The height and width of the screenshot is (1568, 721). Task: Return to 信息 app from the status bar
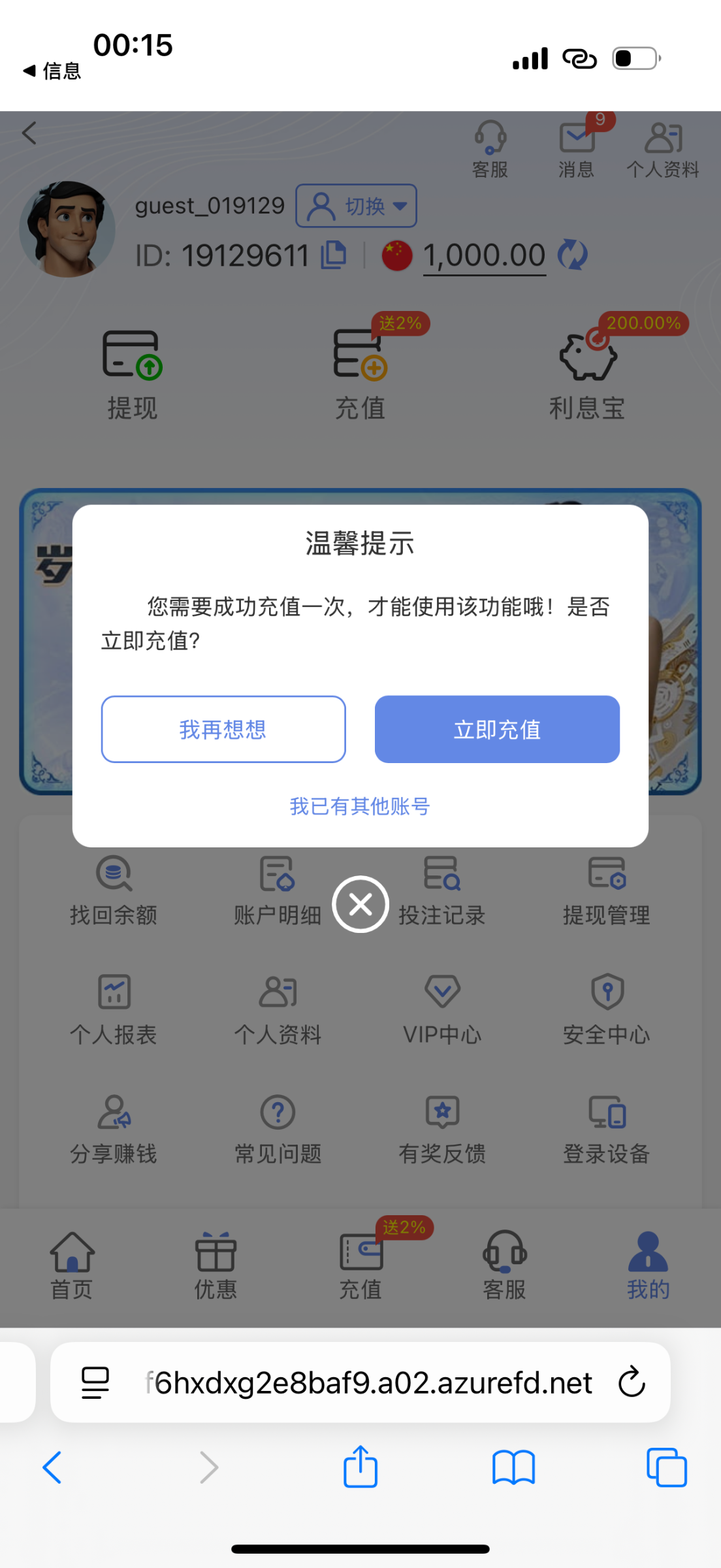click(x=52, y=71)
